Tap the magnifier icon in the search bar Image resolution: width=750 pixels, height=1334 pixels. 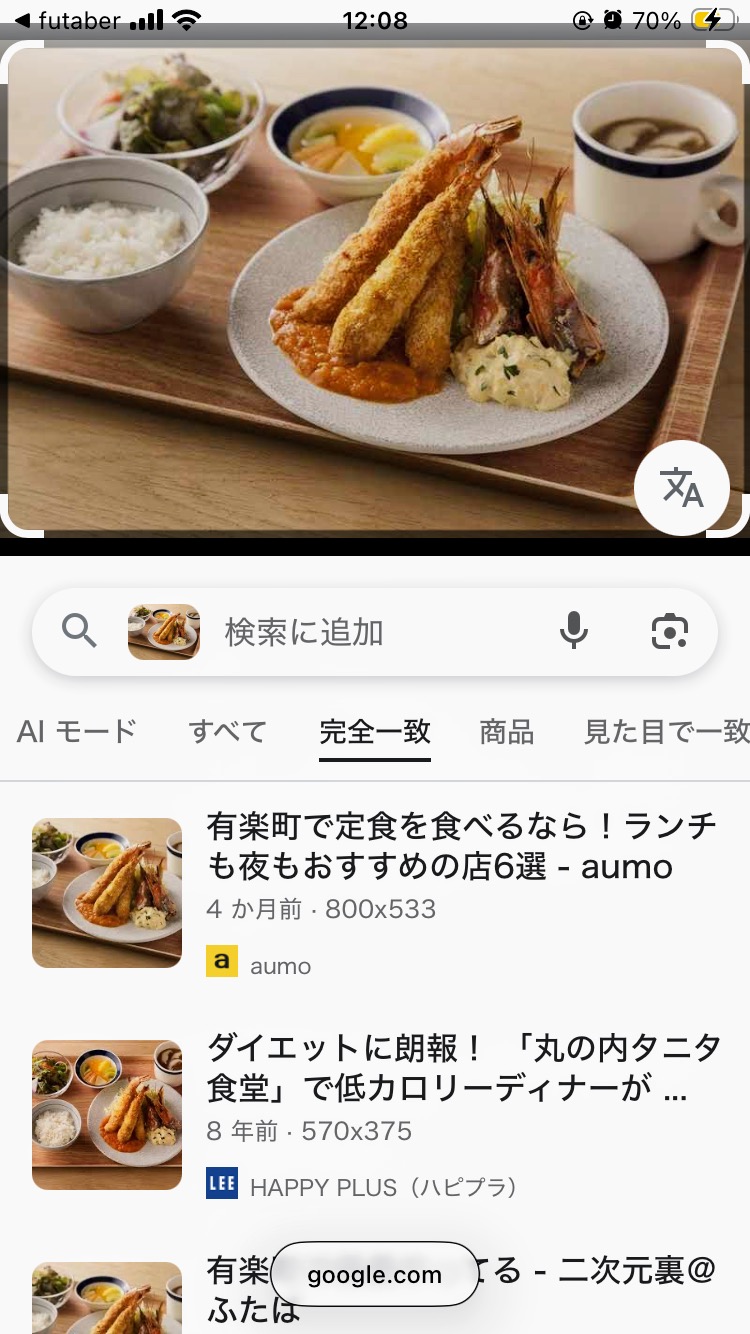[x=79, y=631]
